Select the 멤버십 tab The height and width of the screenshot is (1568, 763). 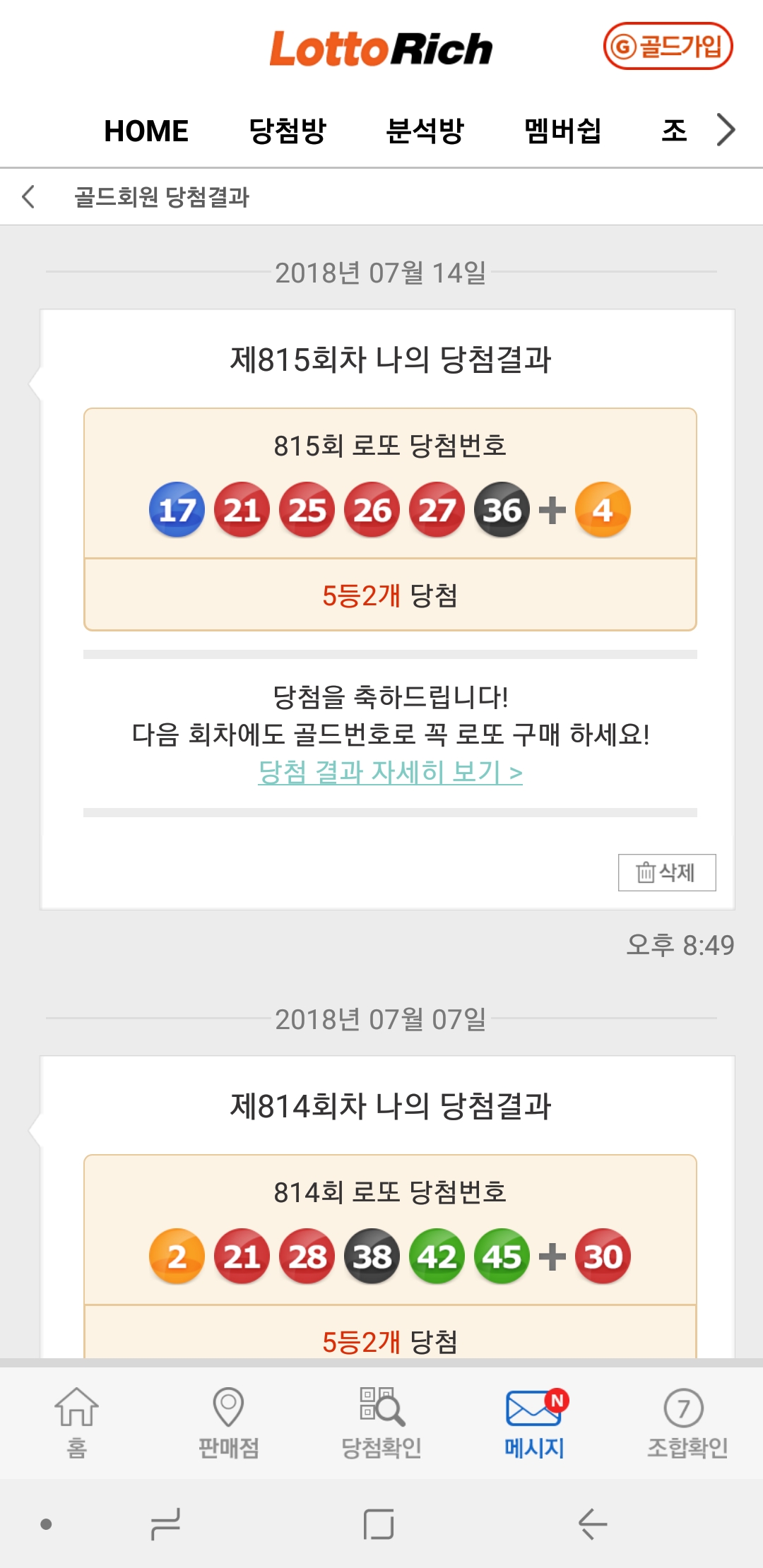562,131
